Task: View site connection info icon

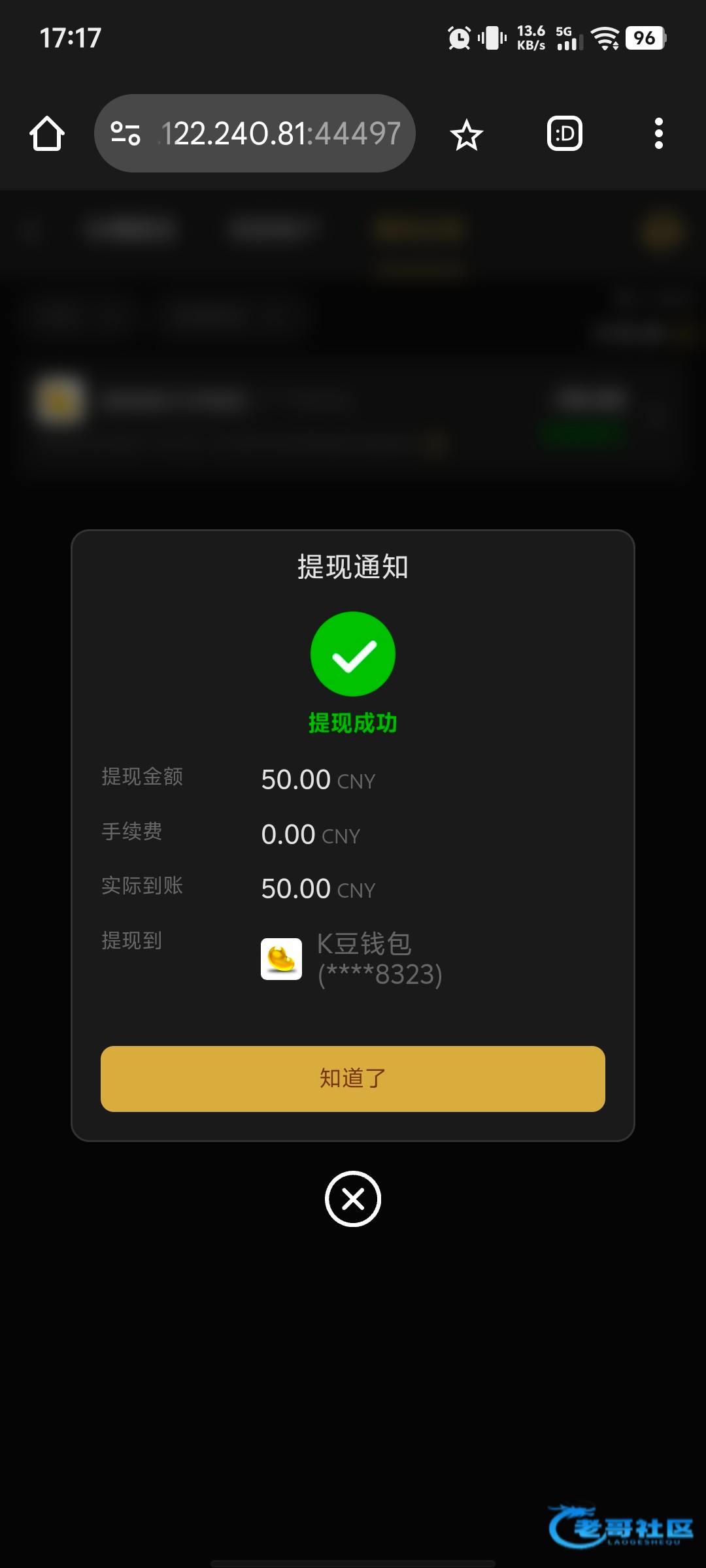Action: pos(126,134)
